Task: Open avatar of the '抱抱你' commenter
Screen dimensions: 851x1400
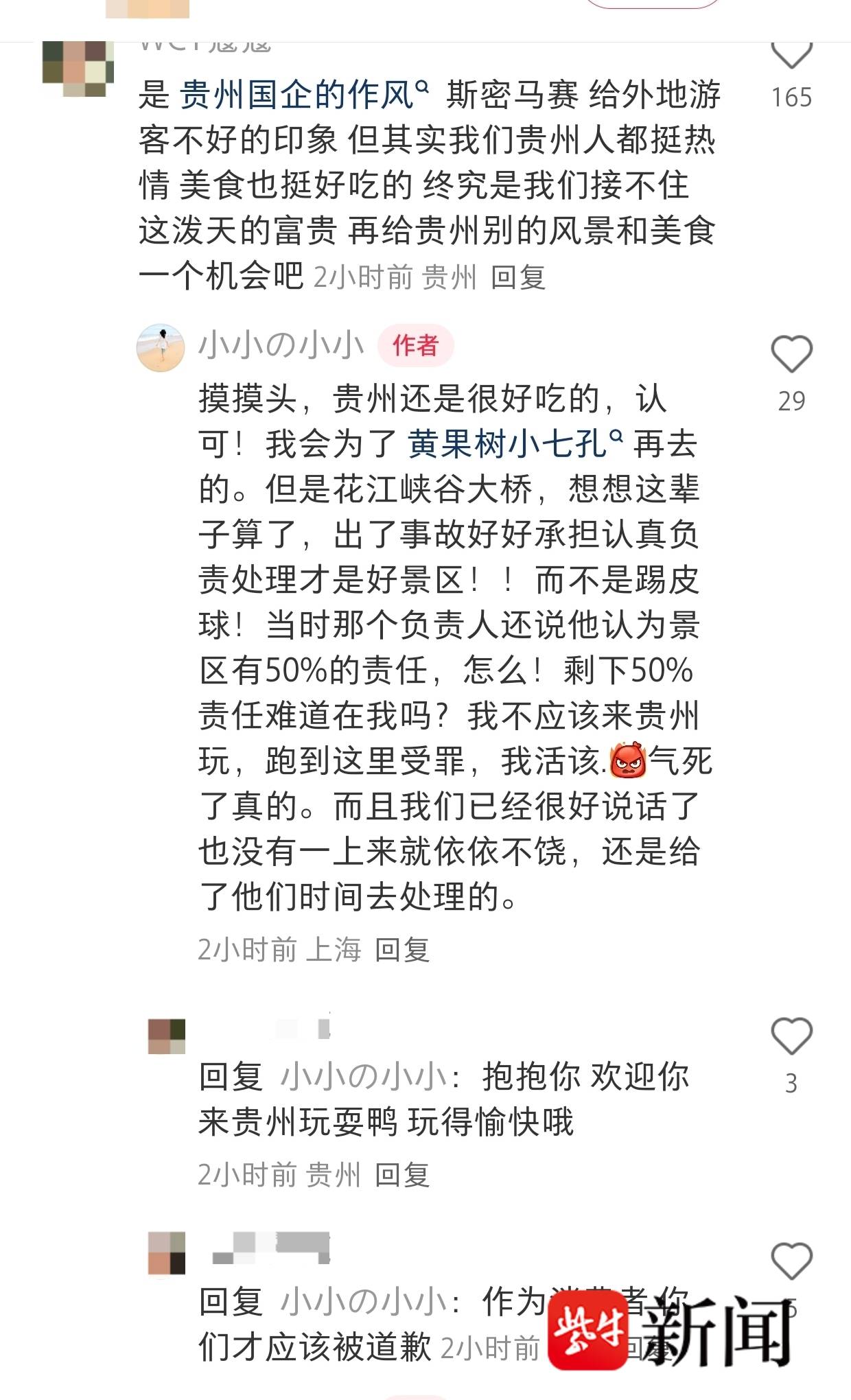Action: [x=167, y=1036]
